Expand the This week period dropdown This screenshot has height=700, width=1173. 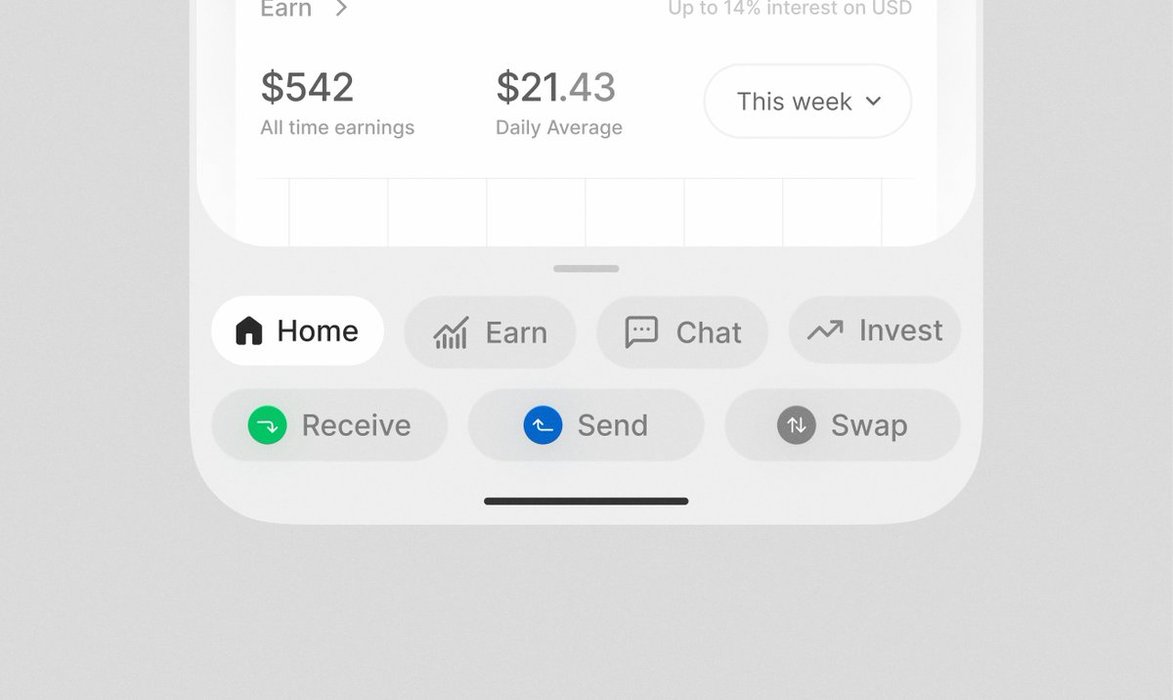[807, 101]
